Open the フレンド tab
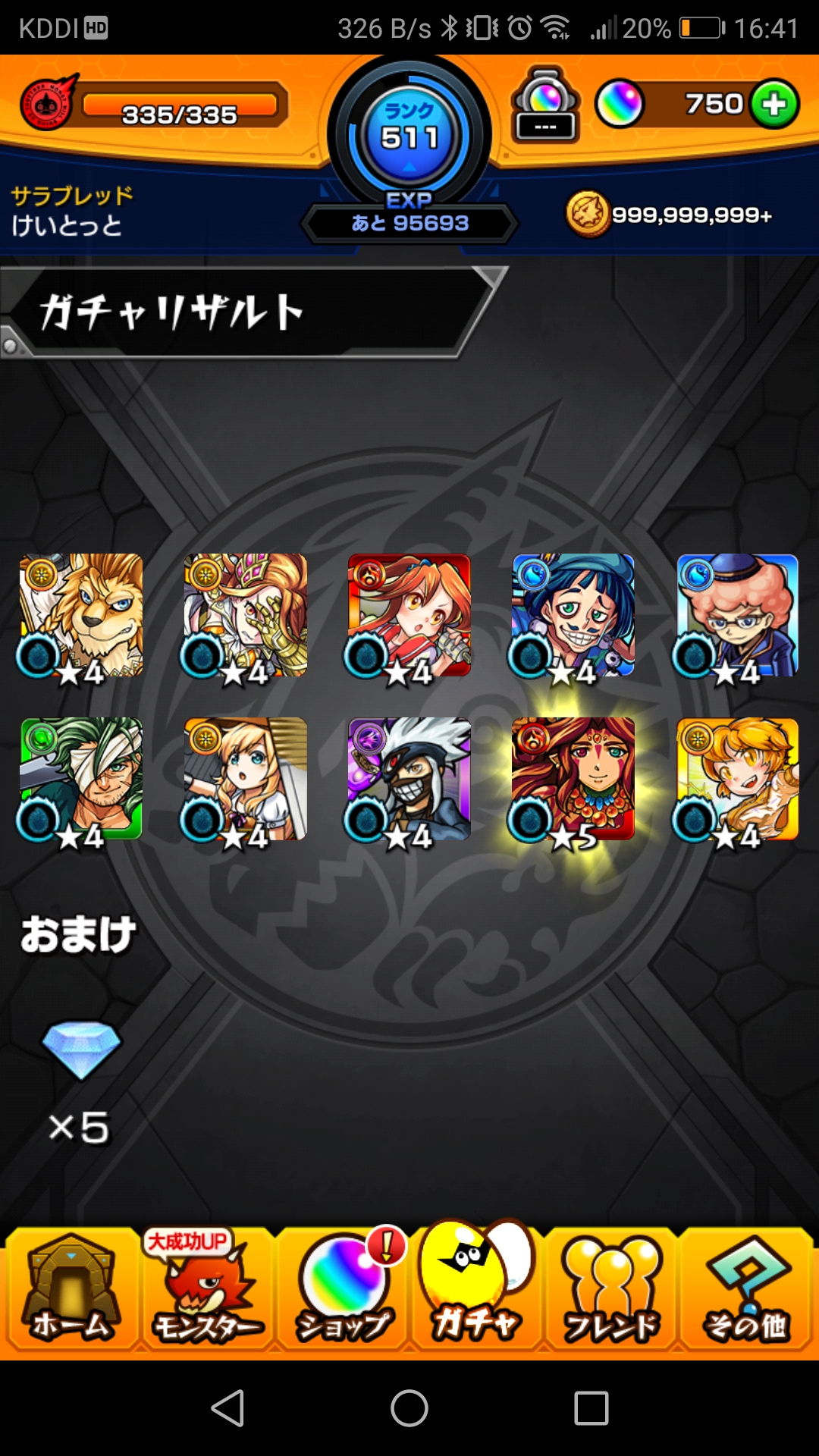Image resolution: width=819 pixels, height=1456 pixels. 611,1289
